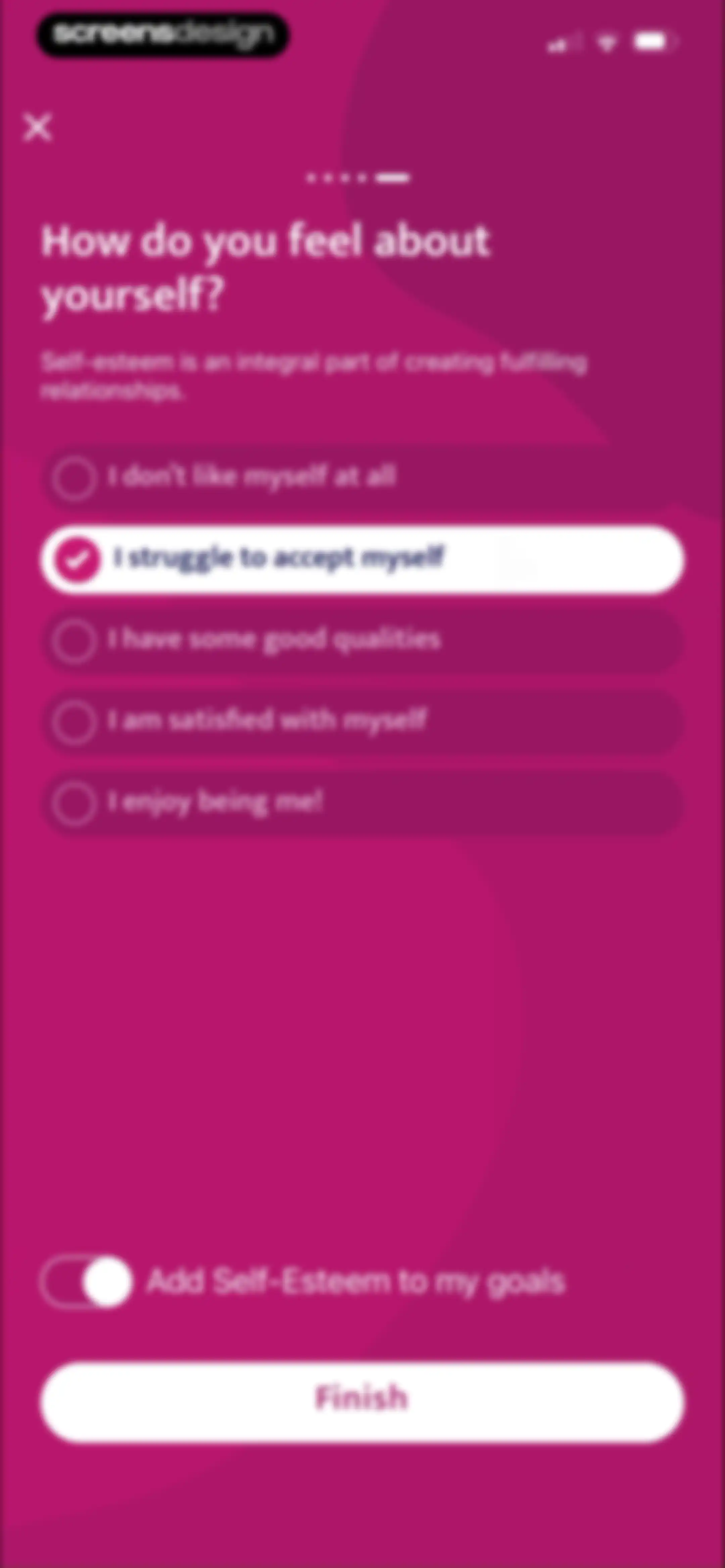Image resolution: width=725 pixels, height=1568 pixels.
Task: Select "I don't like myself at all"
Action: pyautogui.click(x=363, y=477)
